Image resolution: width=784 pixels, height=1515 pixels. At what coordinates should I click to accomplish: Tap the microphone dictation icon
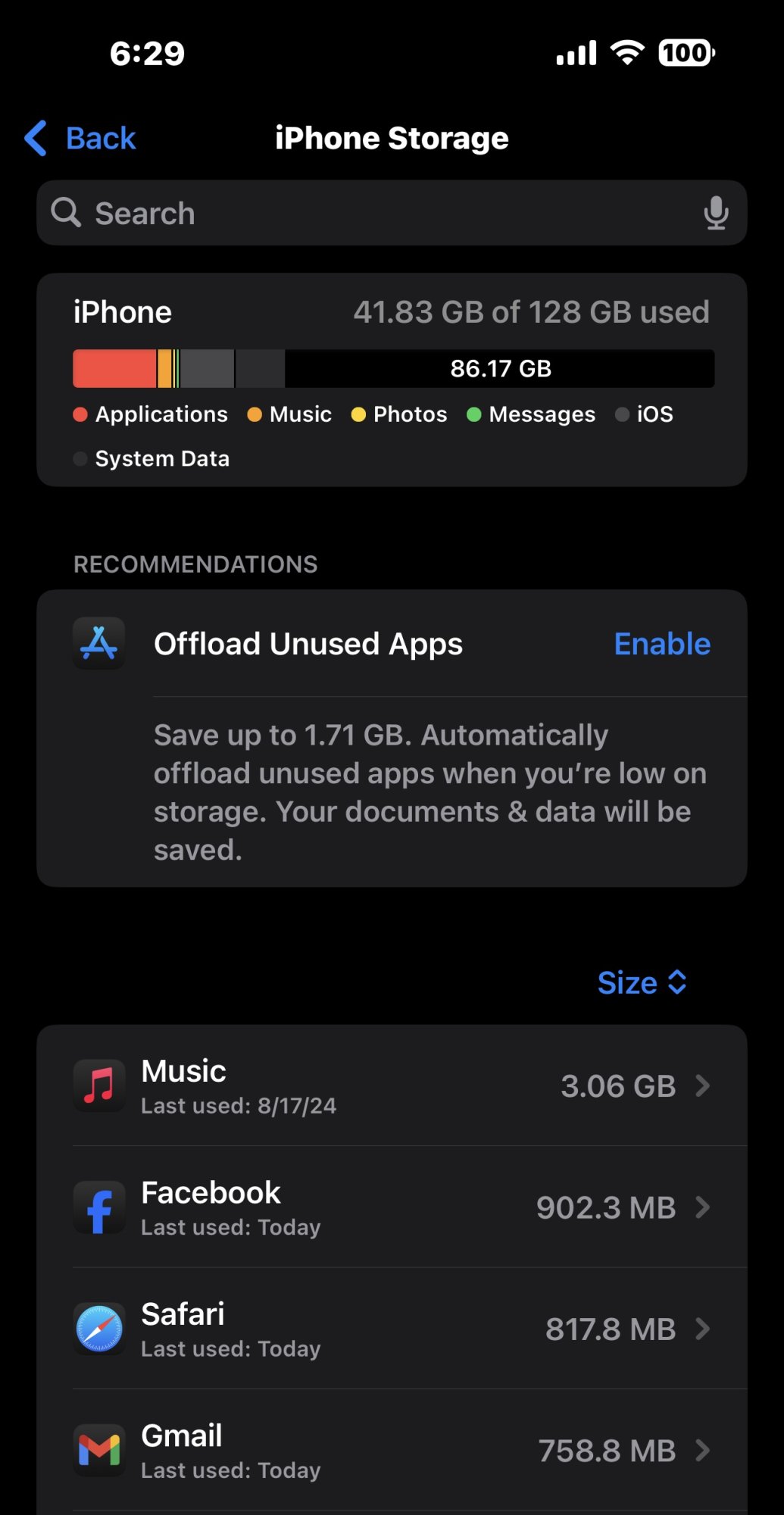click(x=715, y=214)
